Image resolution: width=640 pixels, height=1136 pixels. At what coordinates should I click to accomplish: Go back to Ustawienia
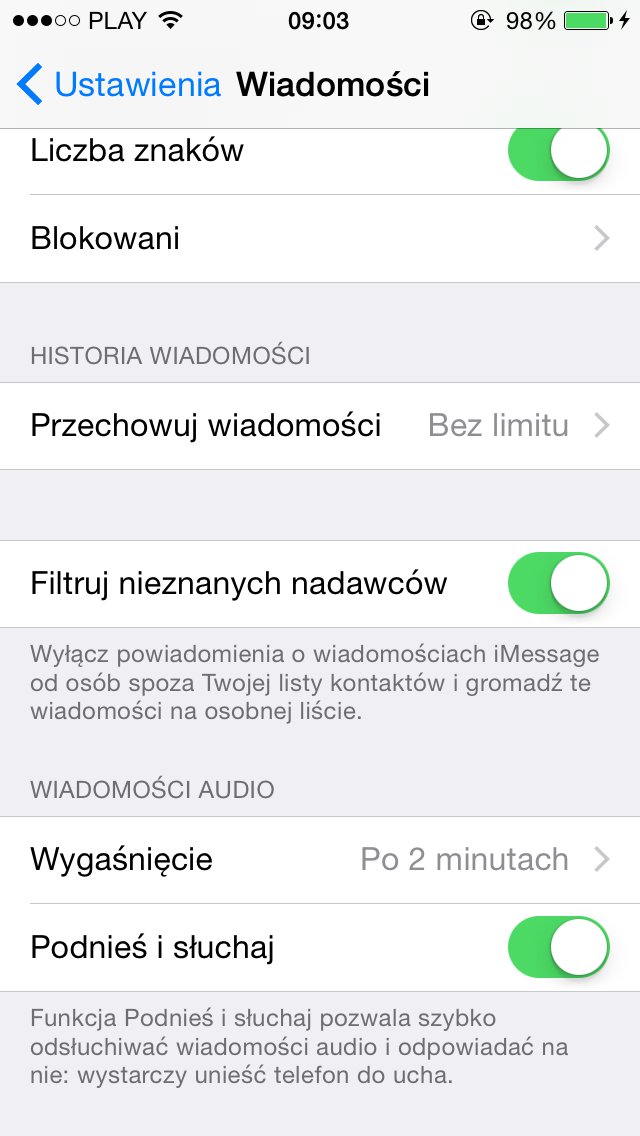(120, 85)
